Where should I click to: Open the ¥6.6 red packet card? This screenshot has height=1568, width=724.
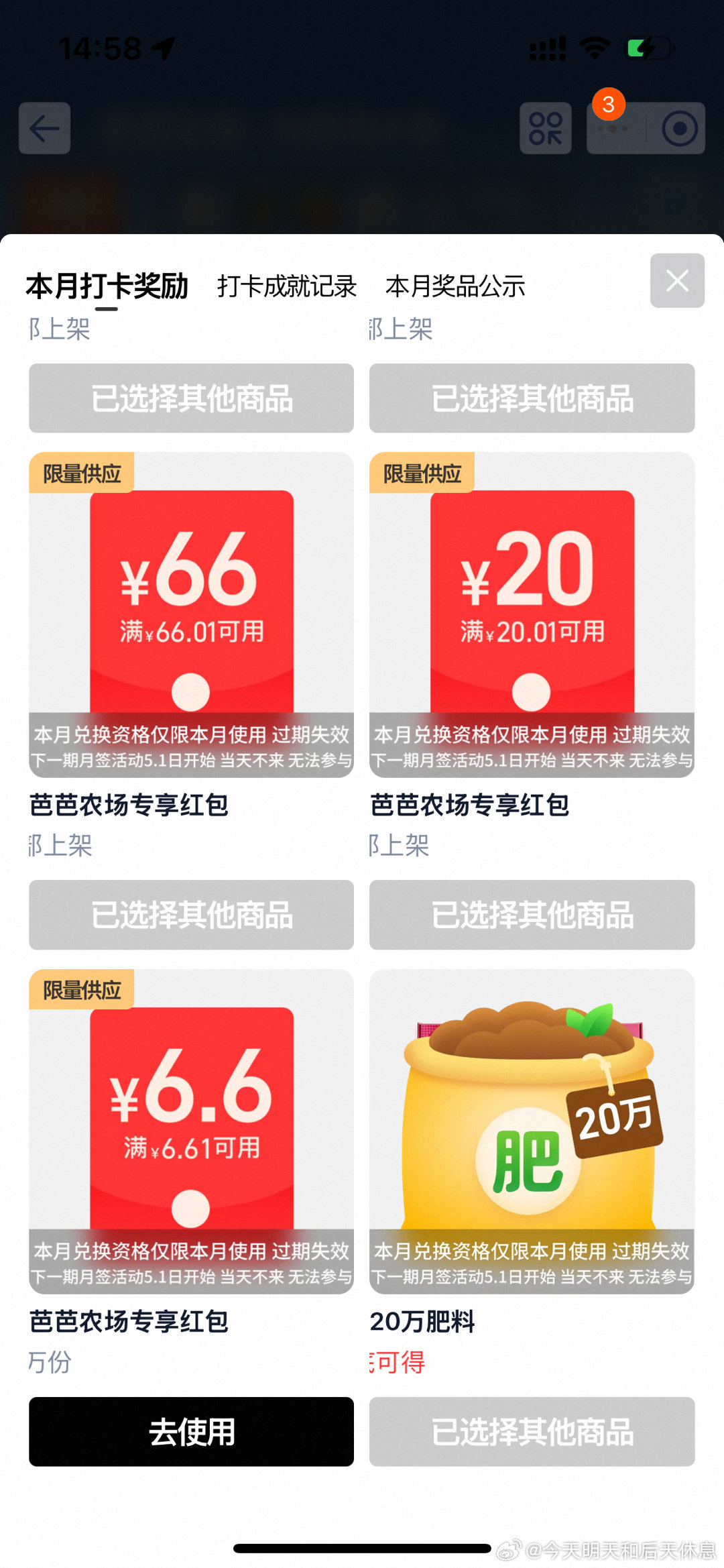191,1131
